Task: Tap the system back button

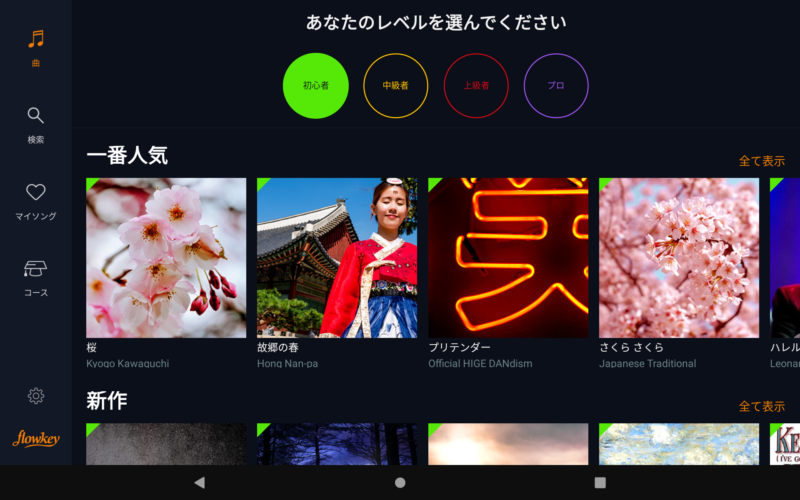Action: click(x=199, y=482)
